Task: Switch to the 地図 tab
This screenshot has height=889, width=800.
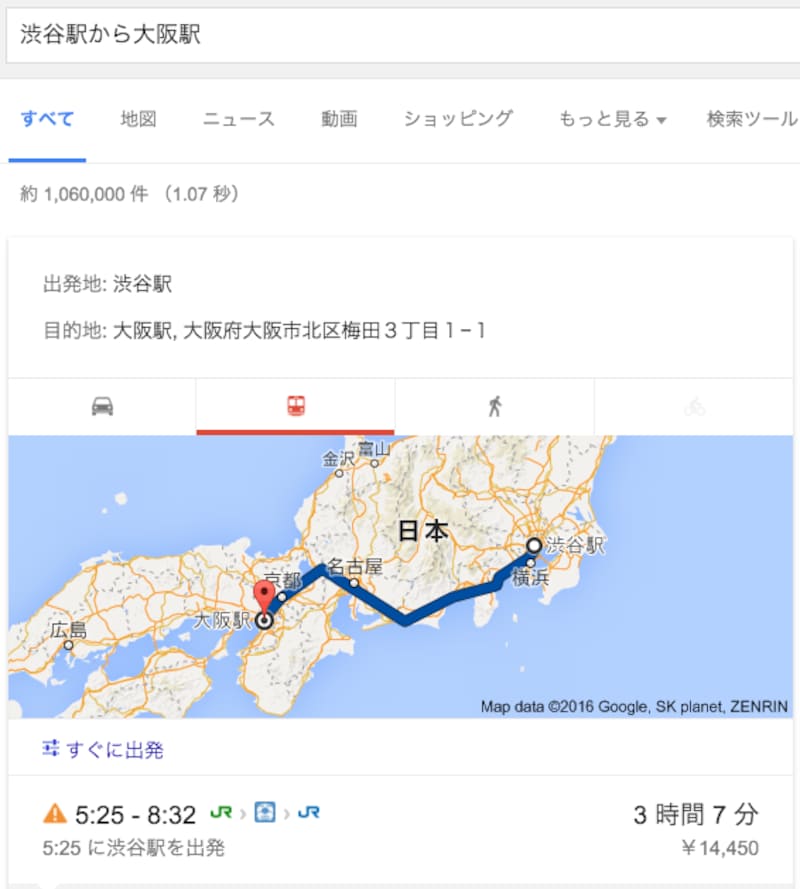Action: click(139, 119)
